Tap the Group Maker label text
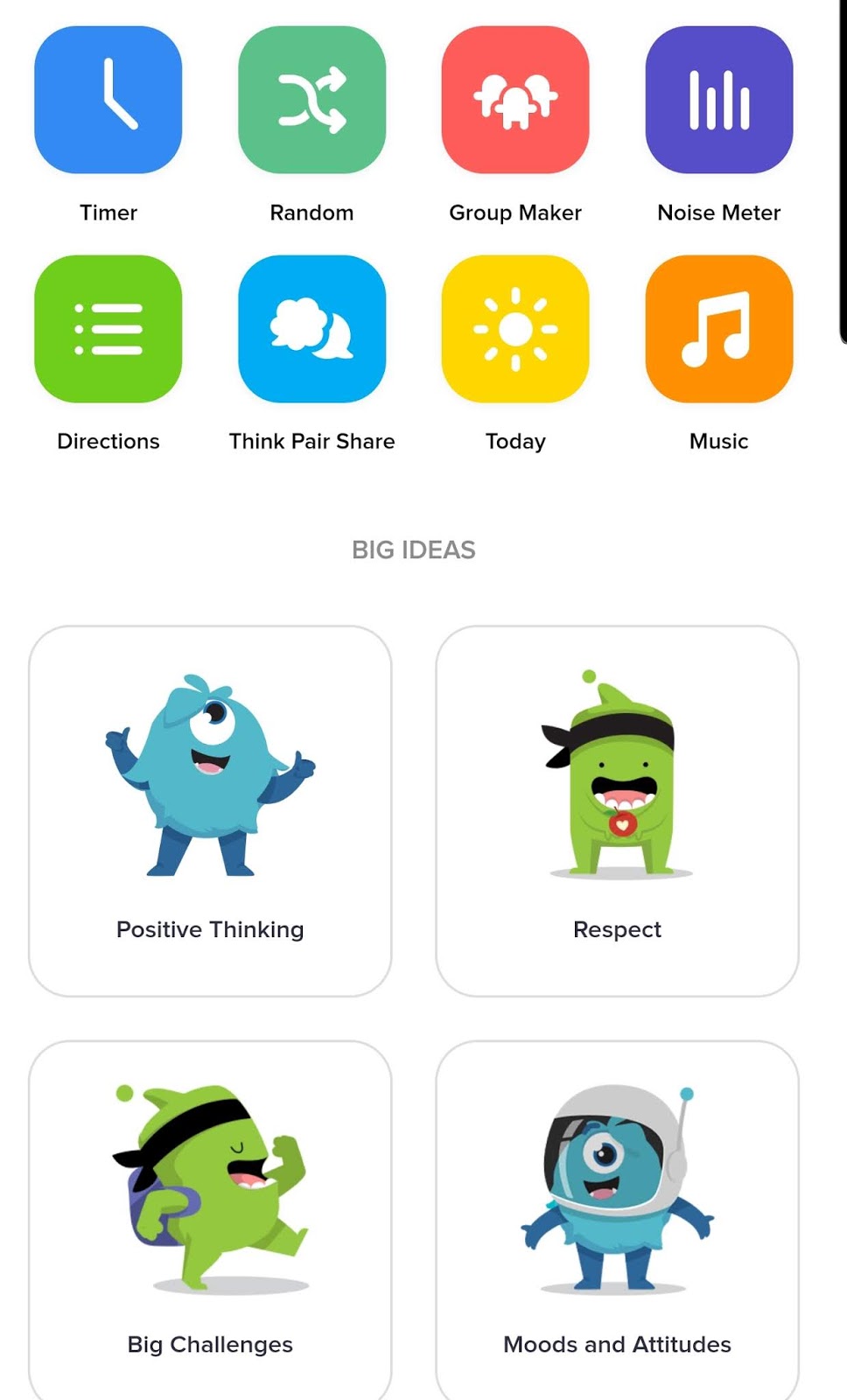The height and width of the screenshot is (1400, 847). pyautogui.click(x=514, y=212)
